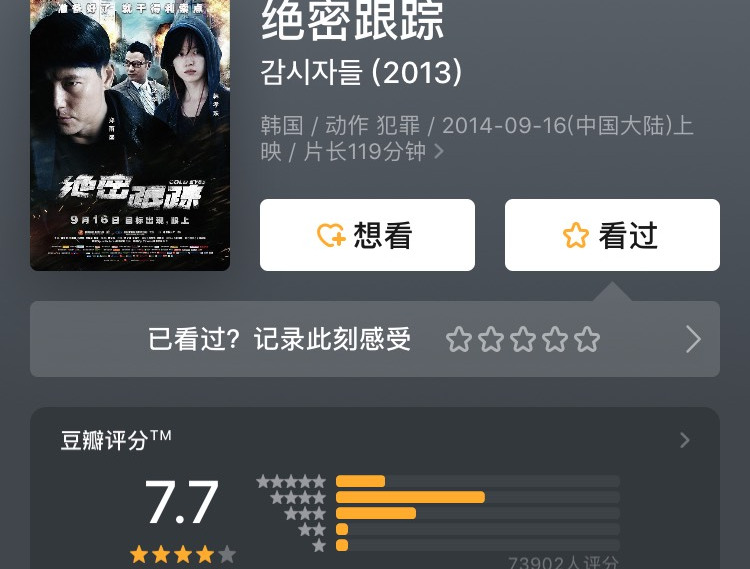This screenshot has height=569, width=750.
Task: Open the movie poster image
Action: [x=130, y=135]
